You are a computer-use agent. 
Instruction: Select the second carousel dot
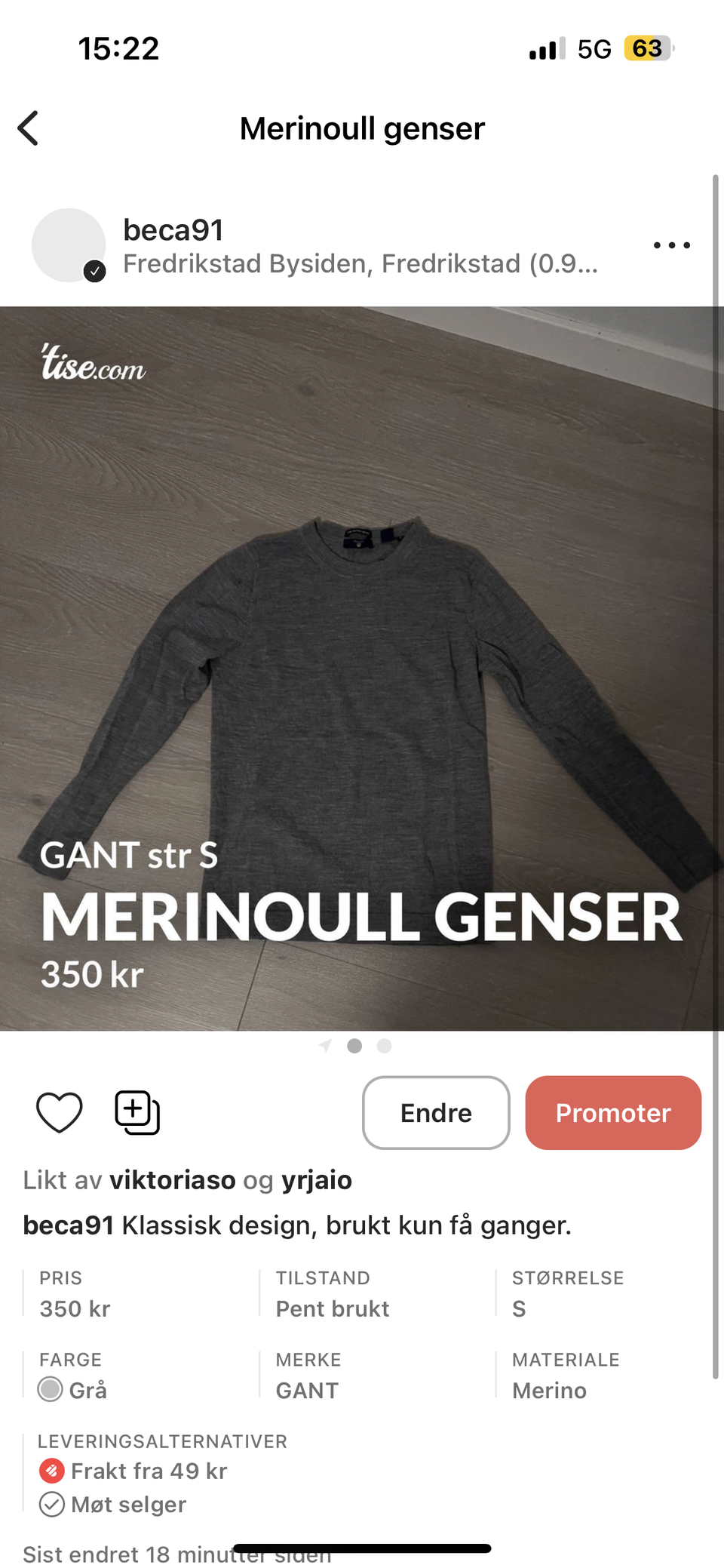click(384, 1046)
